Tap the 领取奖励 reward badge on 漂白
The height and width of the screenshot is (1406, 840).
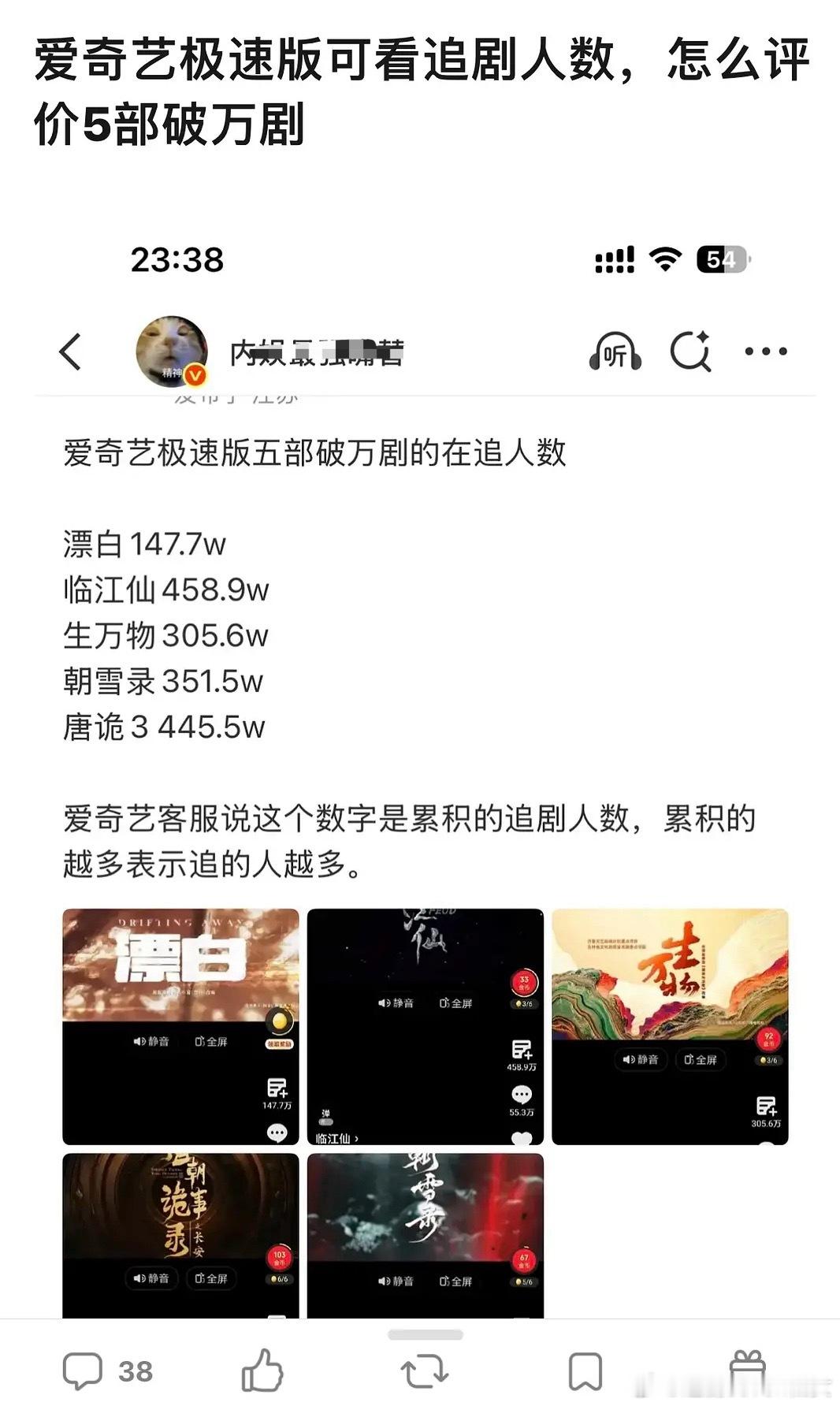point(281,1043)
